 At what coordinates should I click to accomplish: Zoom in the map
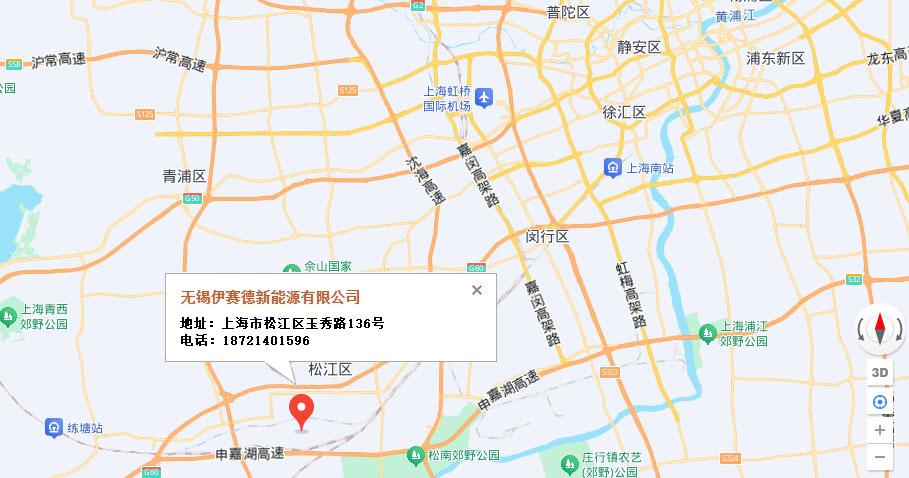880,430
